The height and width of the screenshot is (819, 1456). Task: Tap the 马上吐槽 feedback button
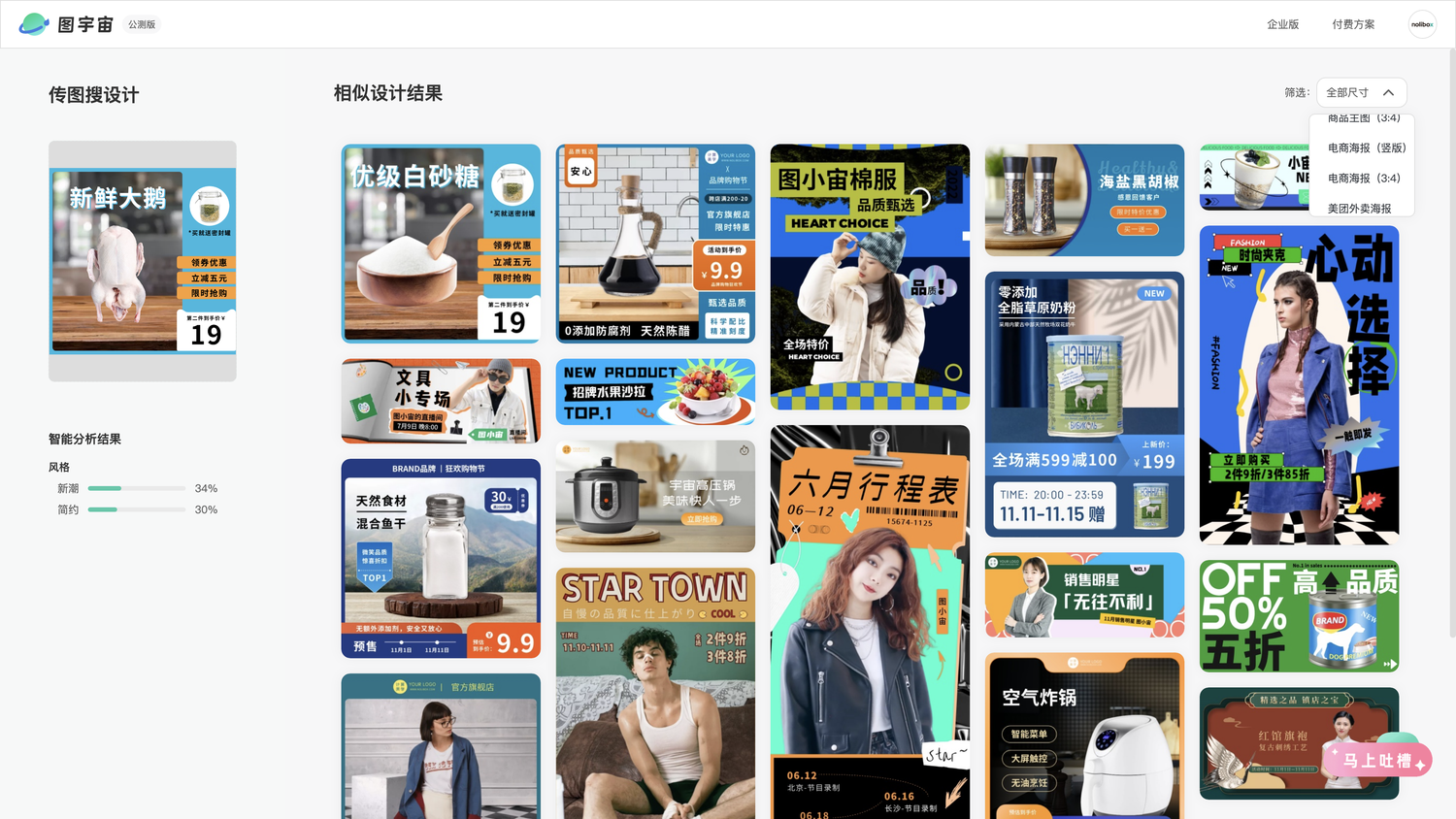tap(1378, 761)
